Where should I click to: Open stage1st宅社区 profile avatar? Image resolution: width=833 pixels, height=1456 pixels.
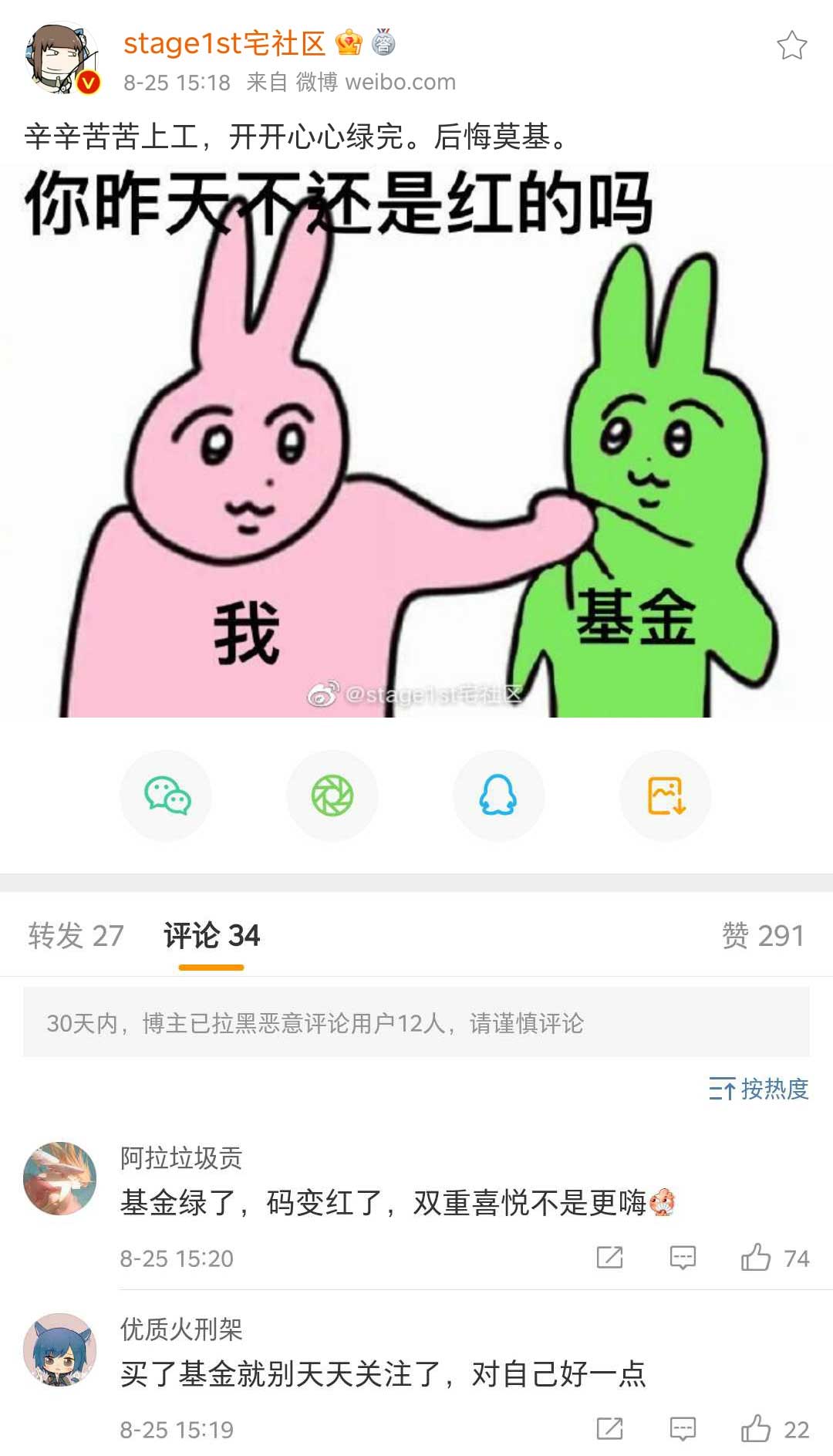click(62, 59)
